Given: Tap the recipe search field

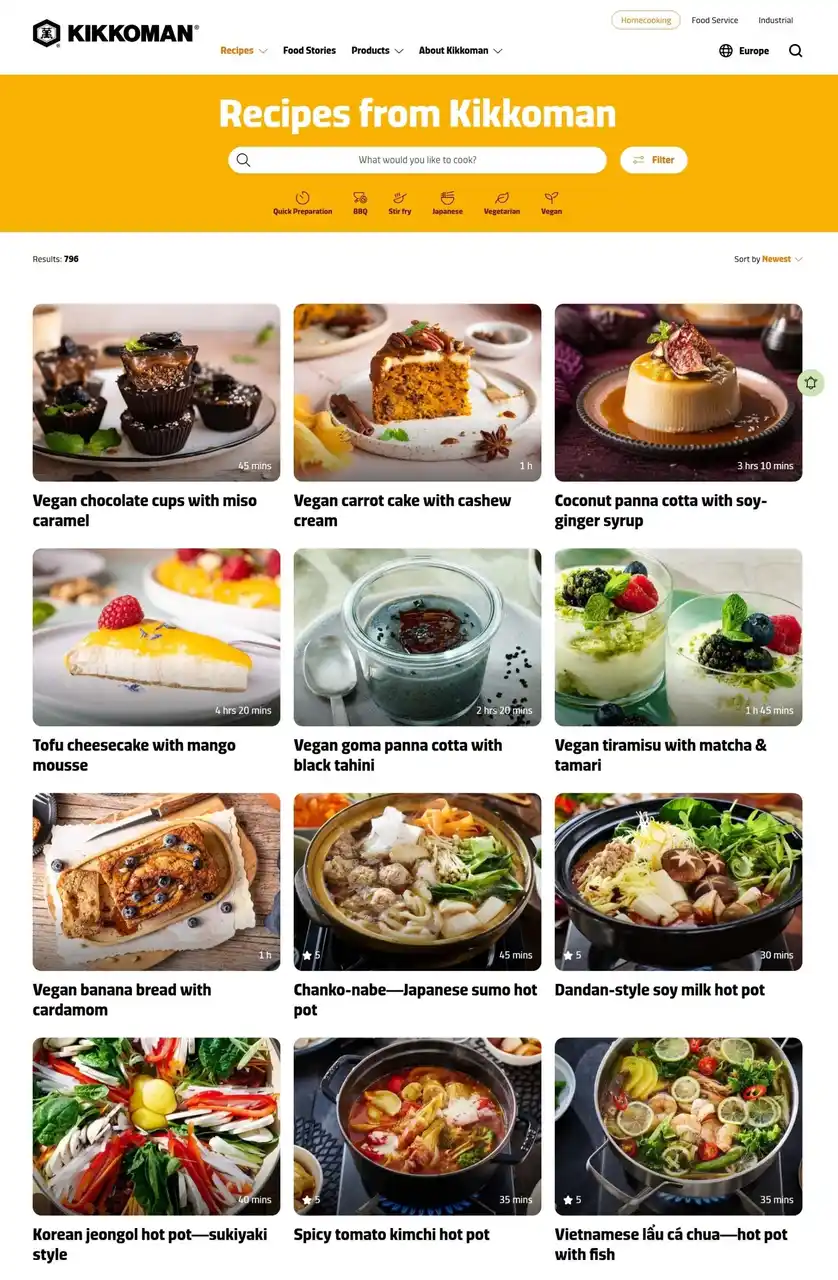Looking at the screenshot, I should pos(417,160).
